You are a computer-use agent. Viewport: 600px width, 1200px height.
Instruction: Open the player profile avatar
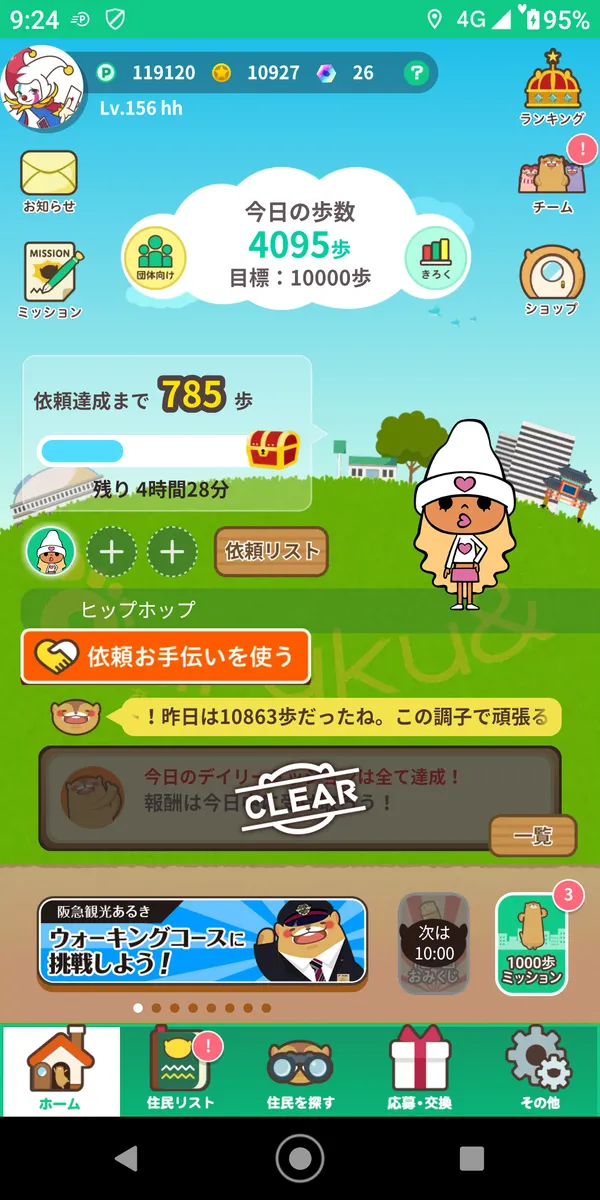43,86
